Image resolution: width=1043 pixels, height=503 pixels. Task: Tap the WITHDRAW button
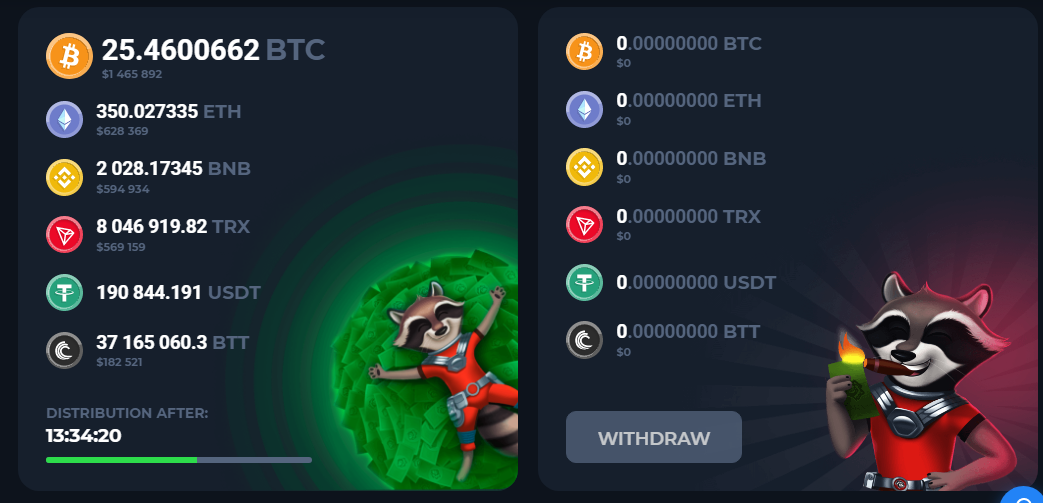coord(654,438)
